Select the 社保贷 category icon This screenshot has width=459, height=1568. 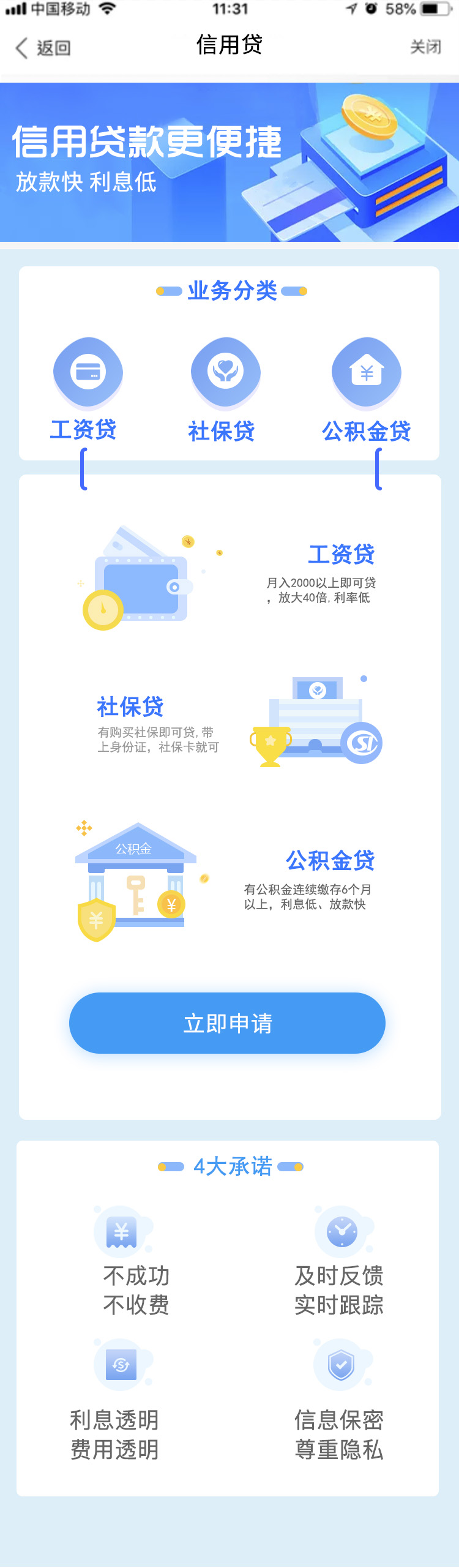tap(225, 372)
